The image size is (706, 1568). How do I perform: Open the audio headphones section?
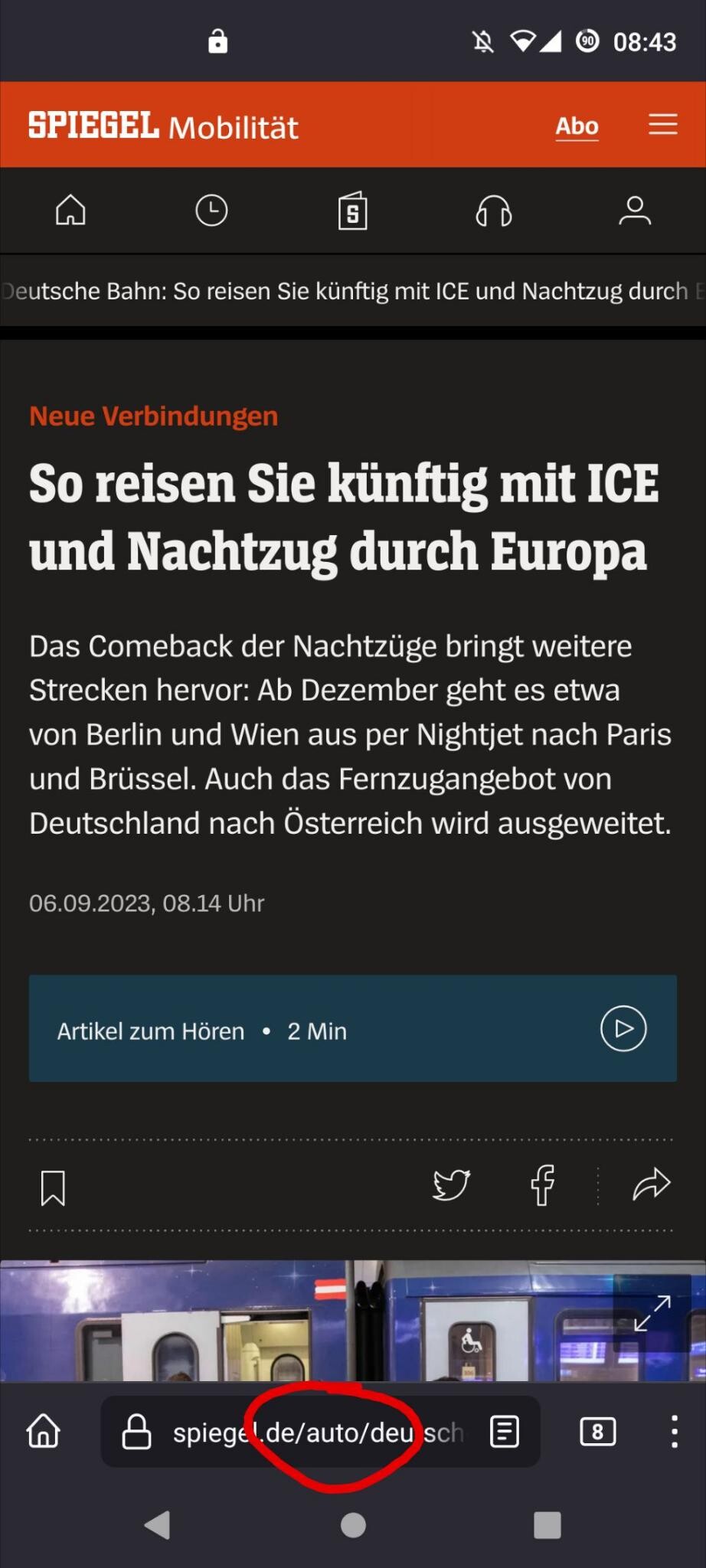(x=494, y=211)
